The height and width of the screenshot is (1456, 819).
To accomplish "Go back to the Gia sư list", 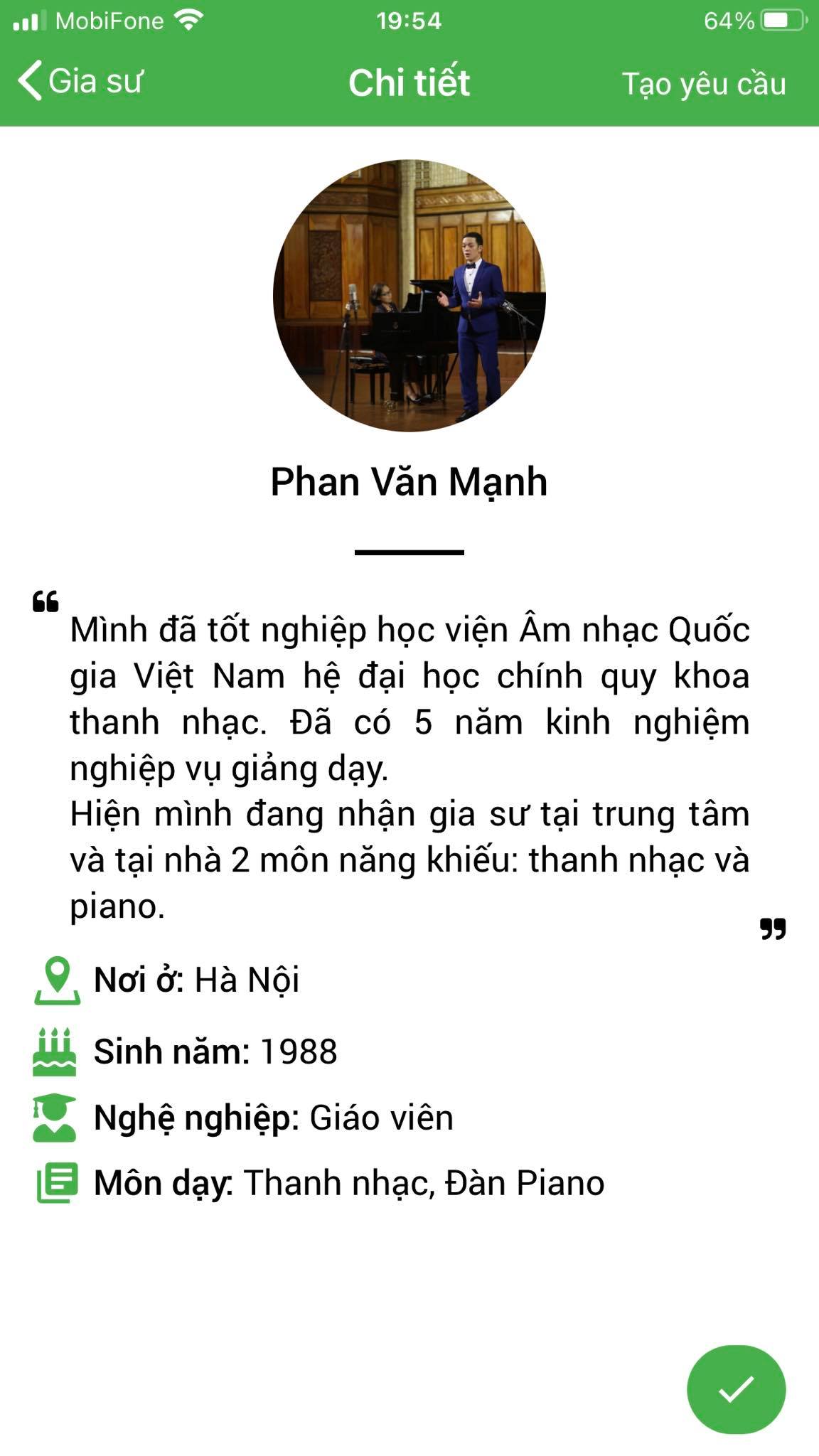I will pyautogui.click(x=80, y=81).
